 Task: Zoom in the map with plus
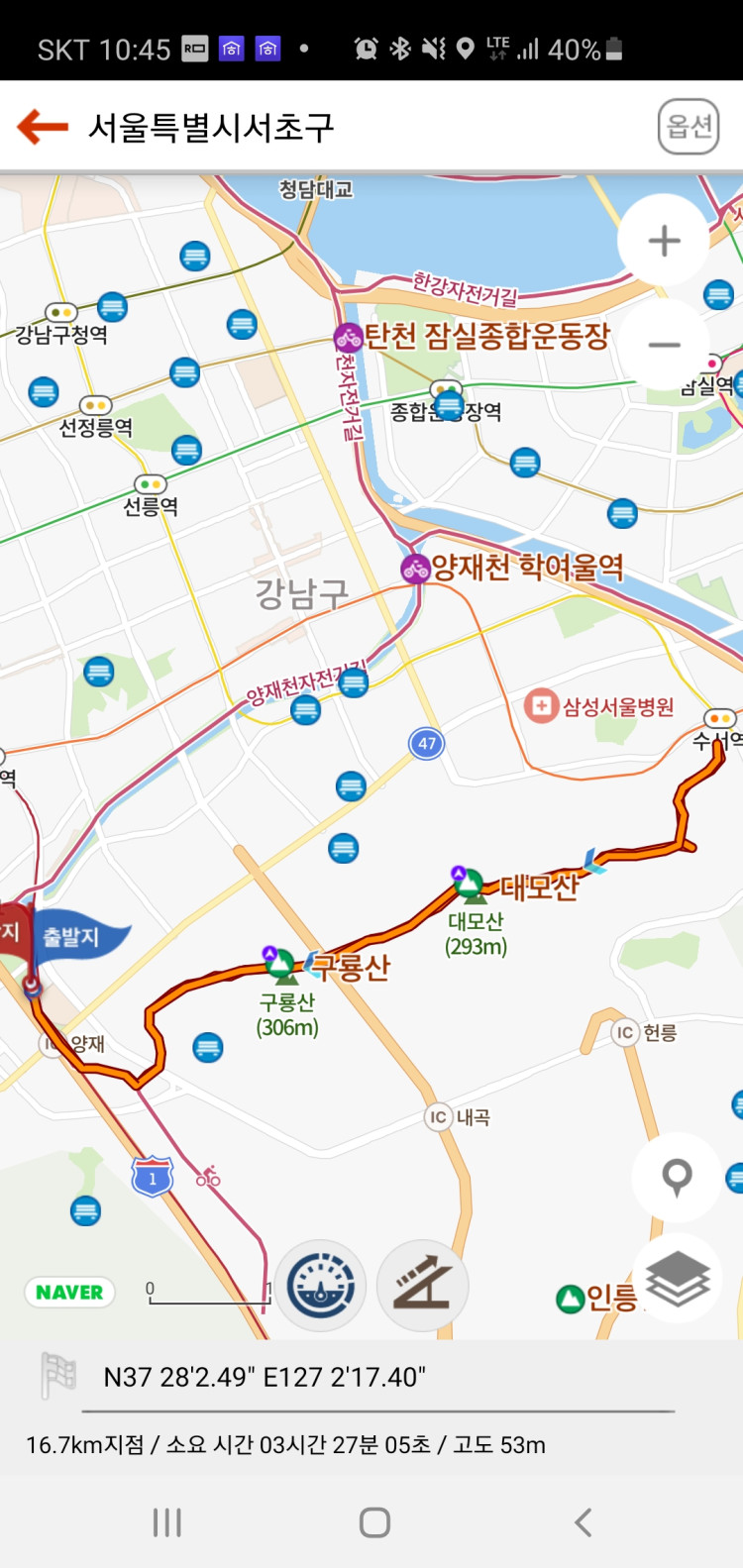pos(664,241)
